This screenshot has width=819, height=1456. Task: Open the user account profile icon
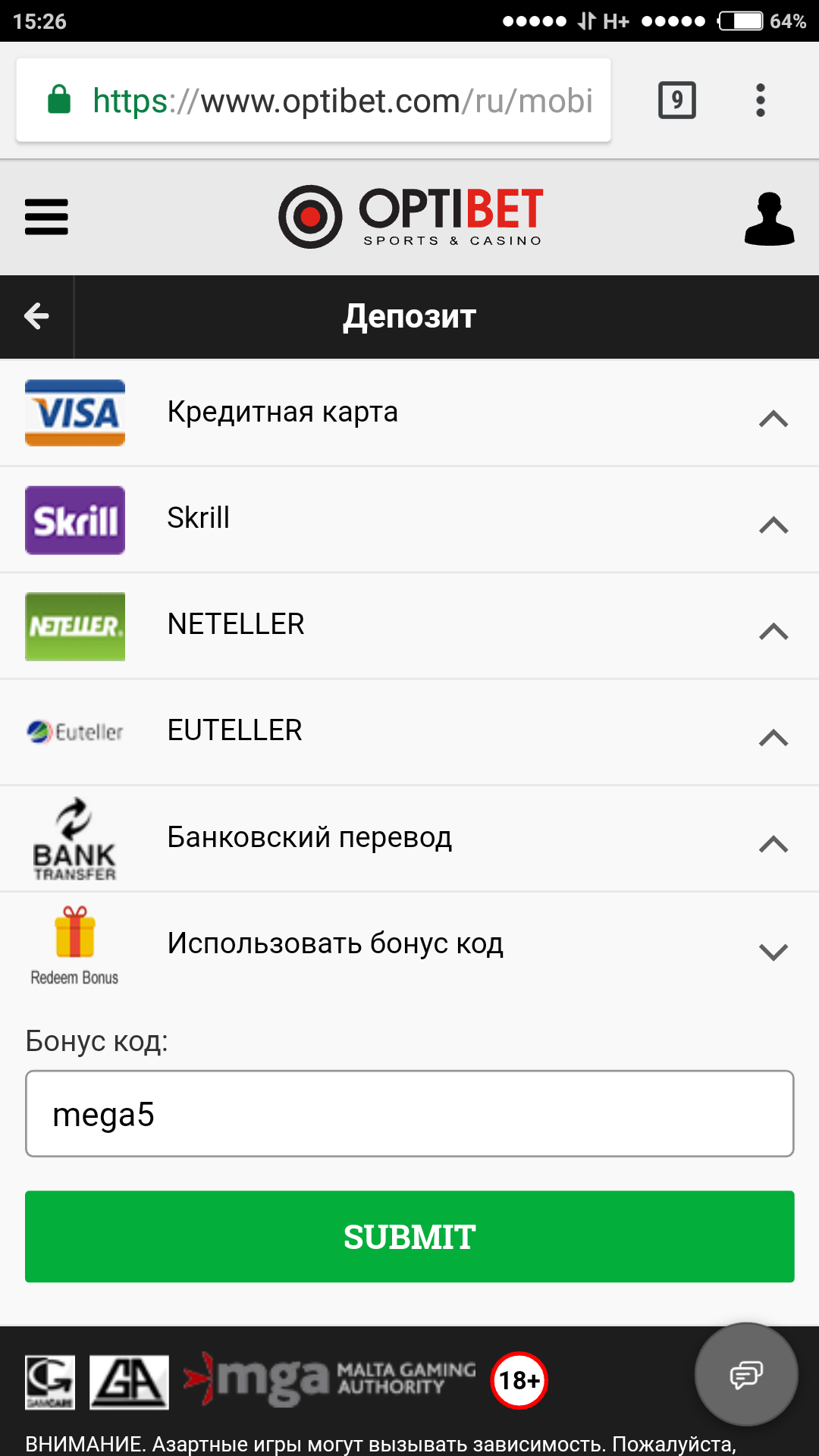click(769, 218)
